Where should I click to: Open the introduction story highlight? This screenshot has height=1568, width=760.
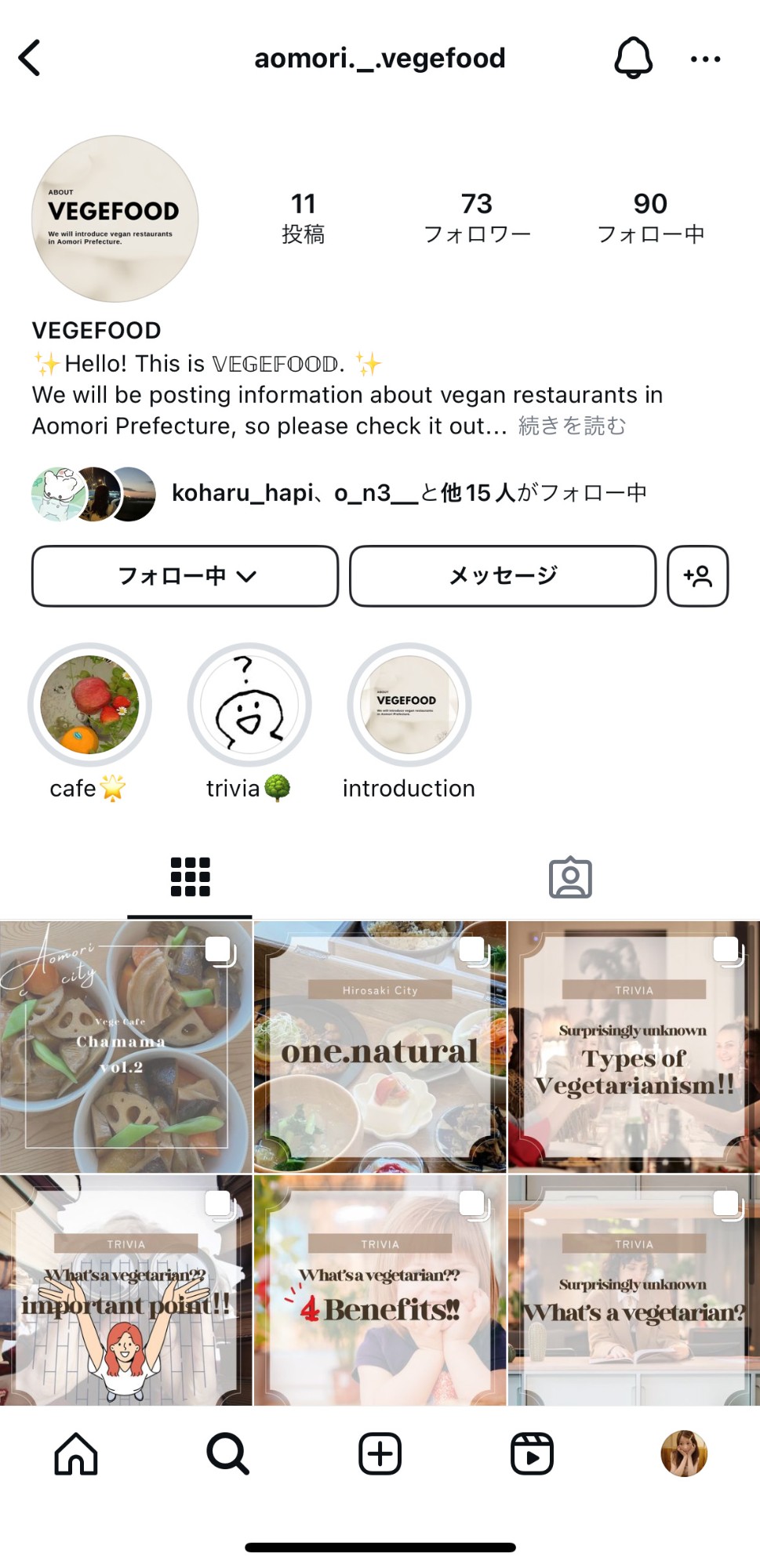coord(409,705)
